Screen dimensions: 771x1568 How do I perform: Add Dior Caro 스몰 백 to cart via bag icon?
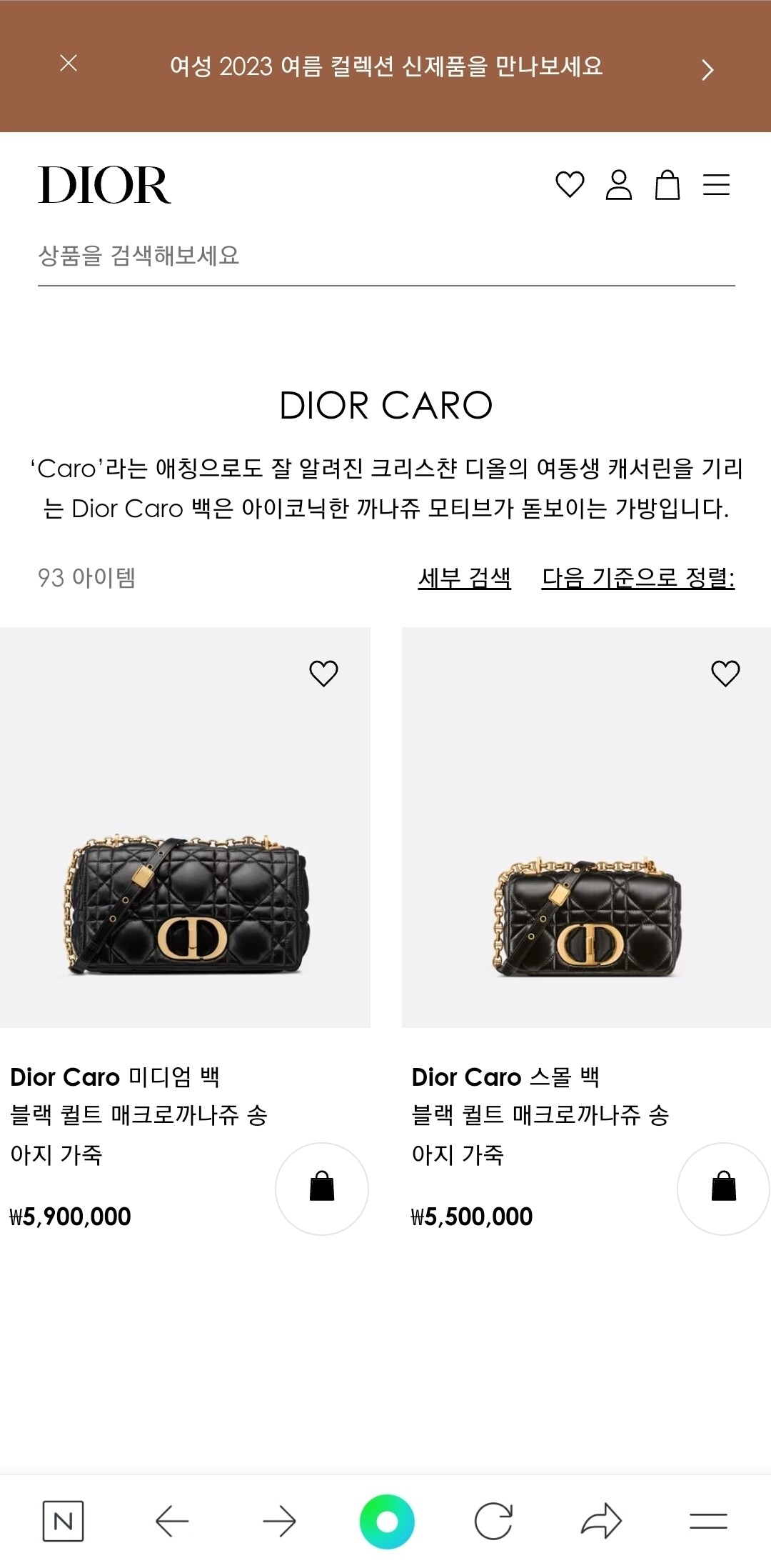click(x=723, y=1188)
